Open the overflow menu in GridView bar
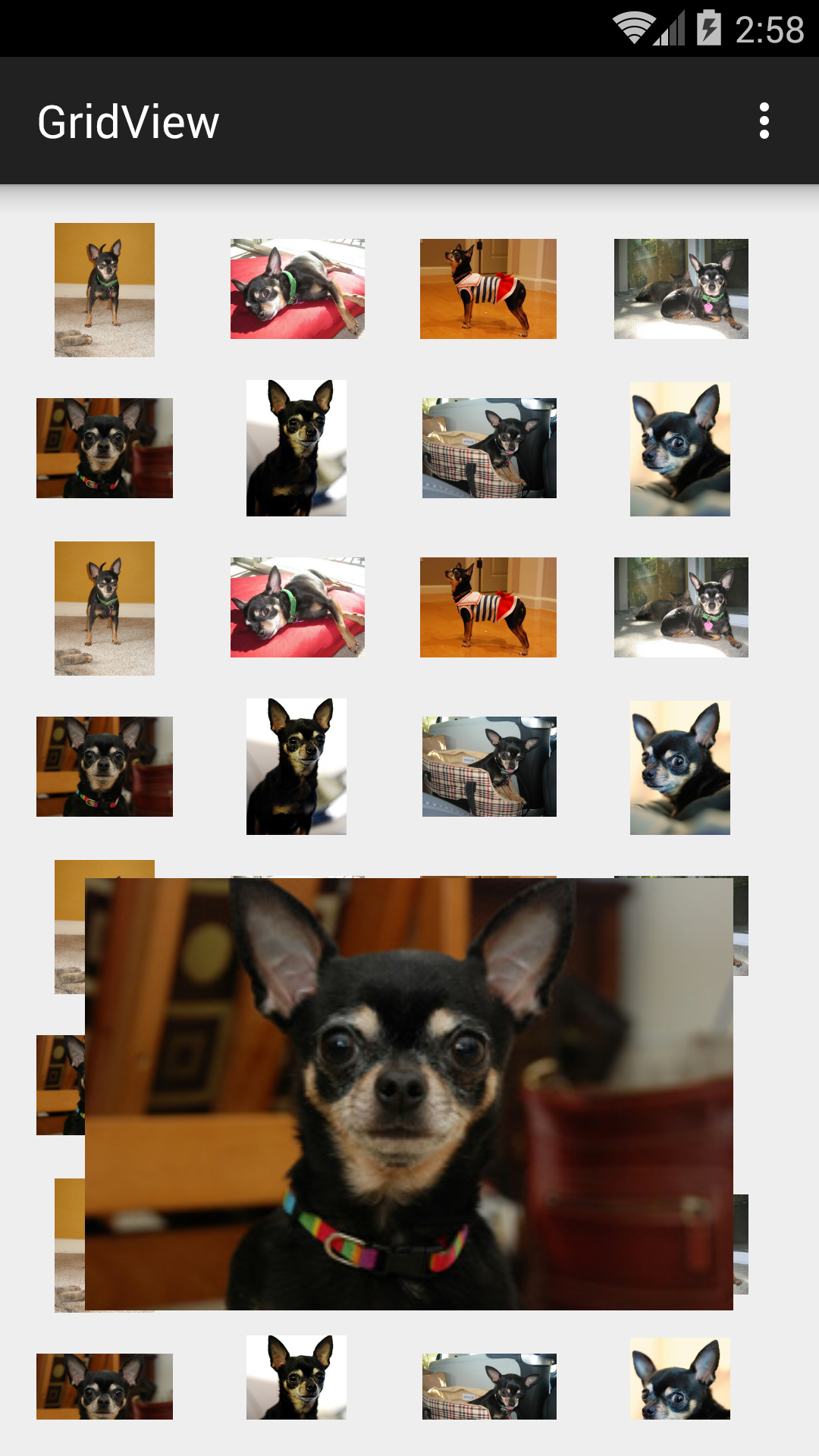Screen dimensions: 819x1456 tap(764, 121)
